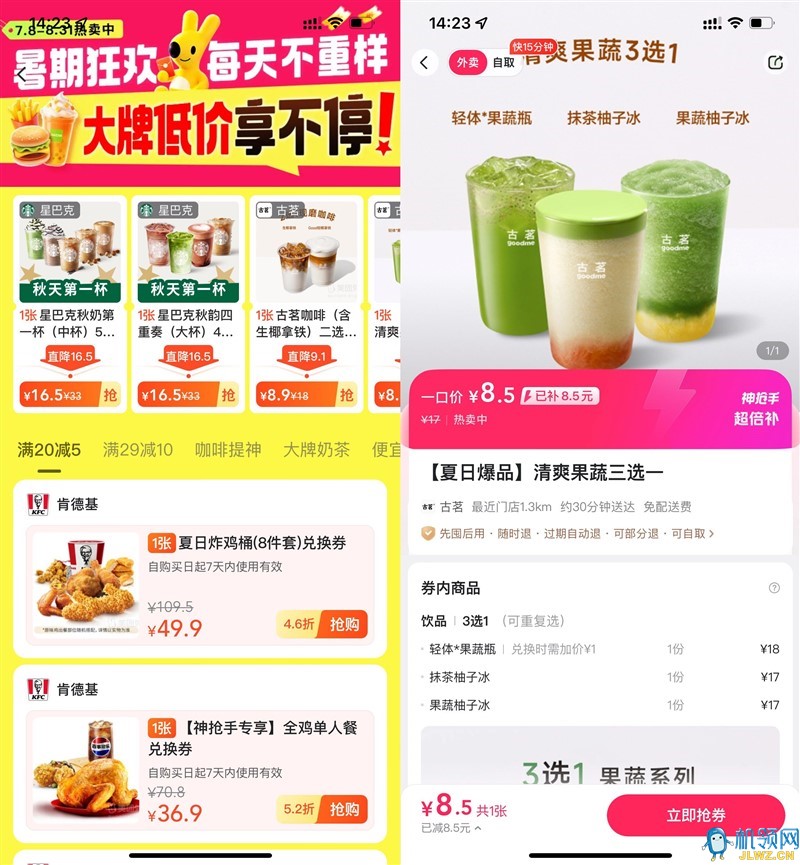Grab the 古茗咖啡 coupon for ¥8.9
800x865 pixels.
(345, 395)
